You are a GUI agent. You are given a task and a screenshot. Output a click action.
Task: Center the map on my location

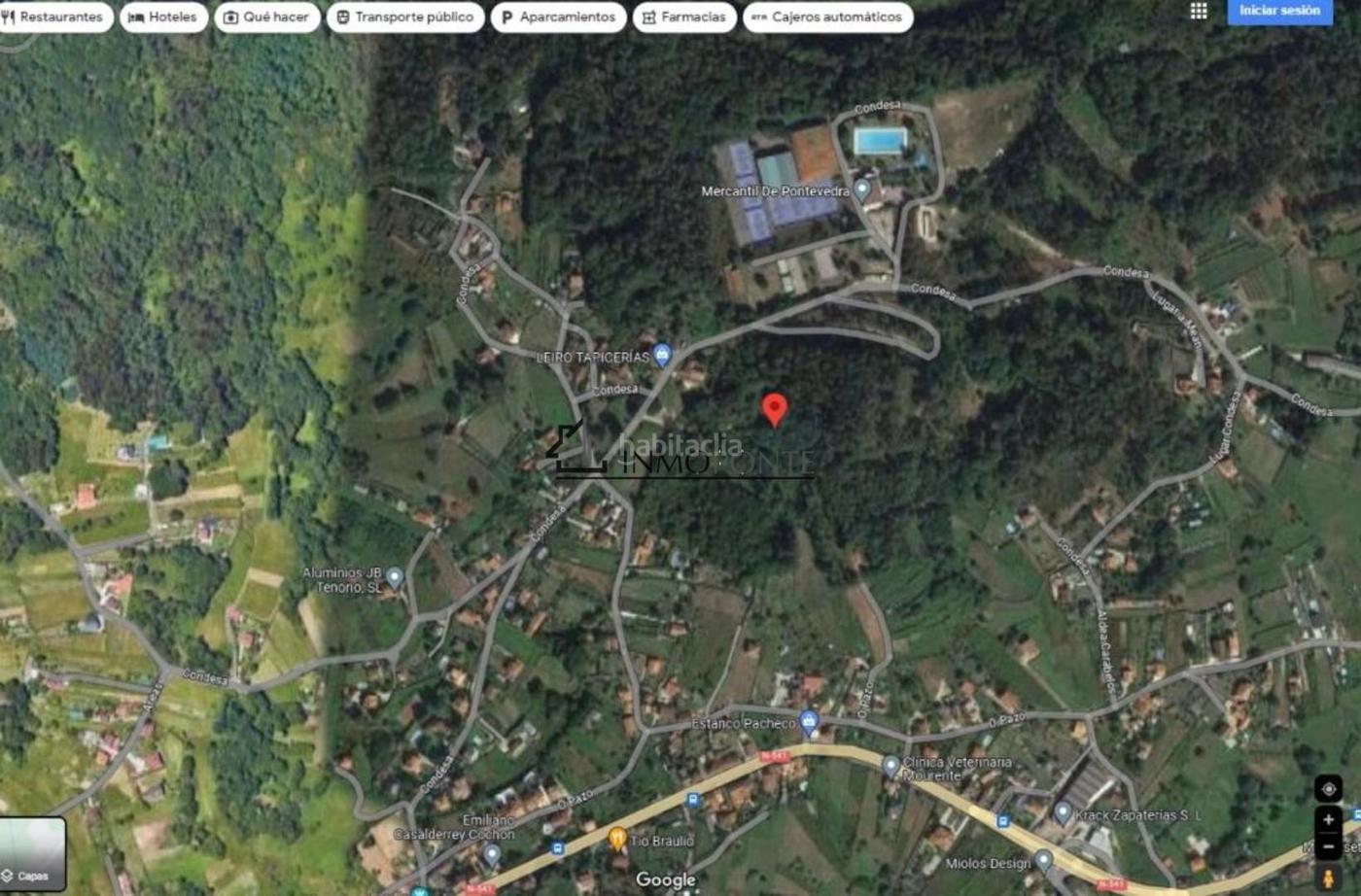[1328, 789]
